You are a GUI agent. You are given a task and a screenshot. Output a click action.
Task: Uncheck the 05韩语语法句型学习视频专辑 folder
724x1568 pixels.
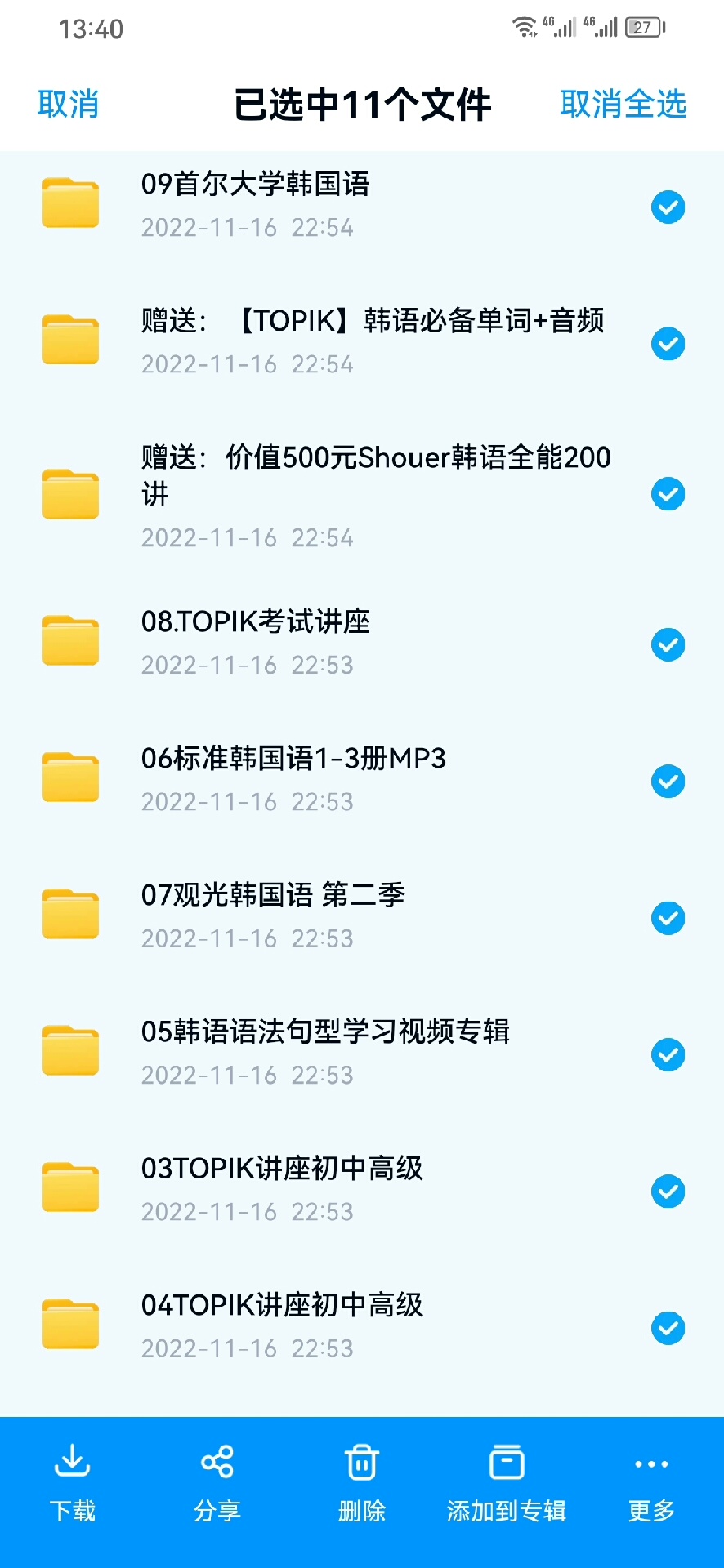pyautogui.click(x=668, y=1055)
